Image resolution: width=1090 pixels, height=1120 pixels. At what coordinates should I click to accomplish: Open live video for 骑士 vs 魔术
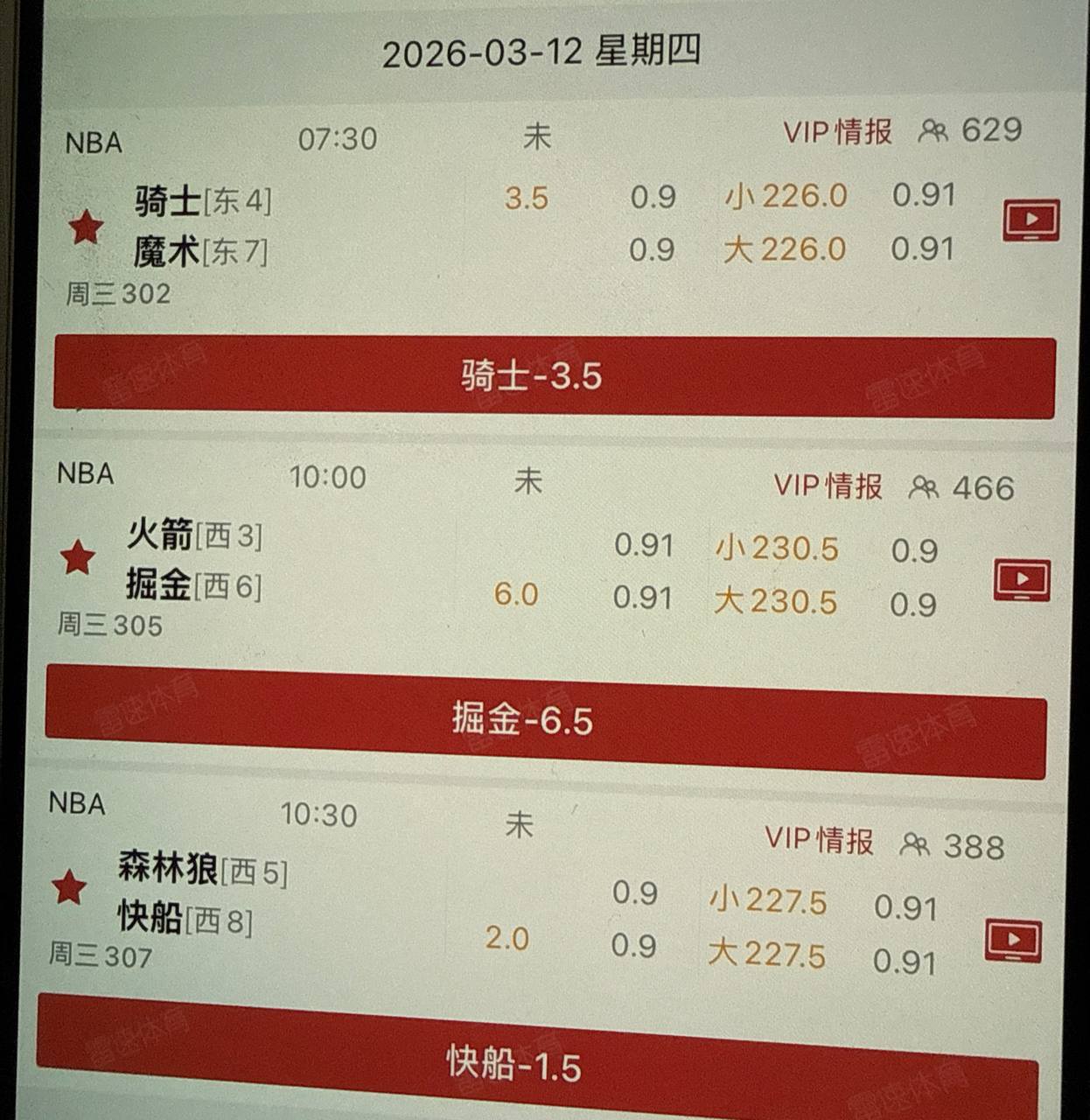[x=1031, y=220]
